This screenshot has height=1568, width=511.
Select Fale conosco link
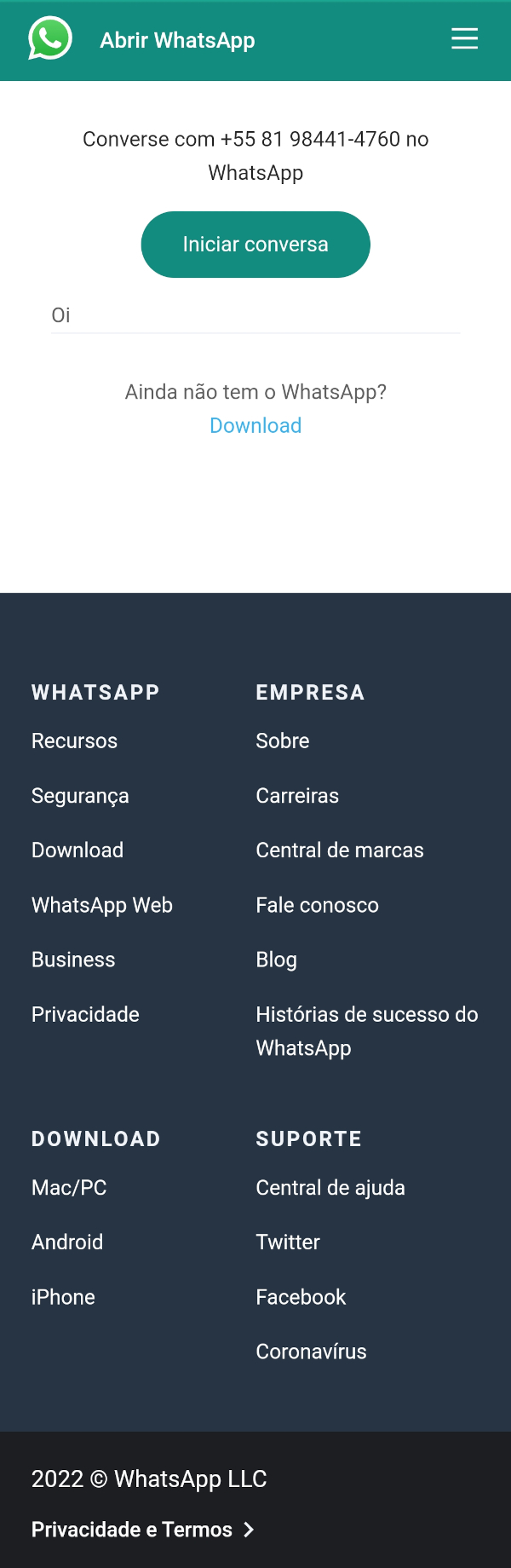[318, 905]
